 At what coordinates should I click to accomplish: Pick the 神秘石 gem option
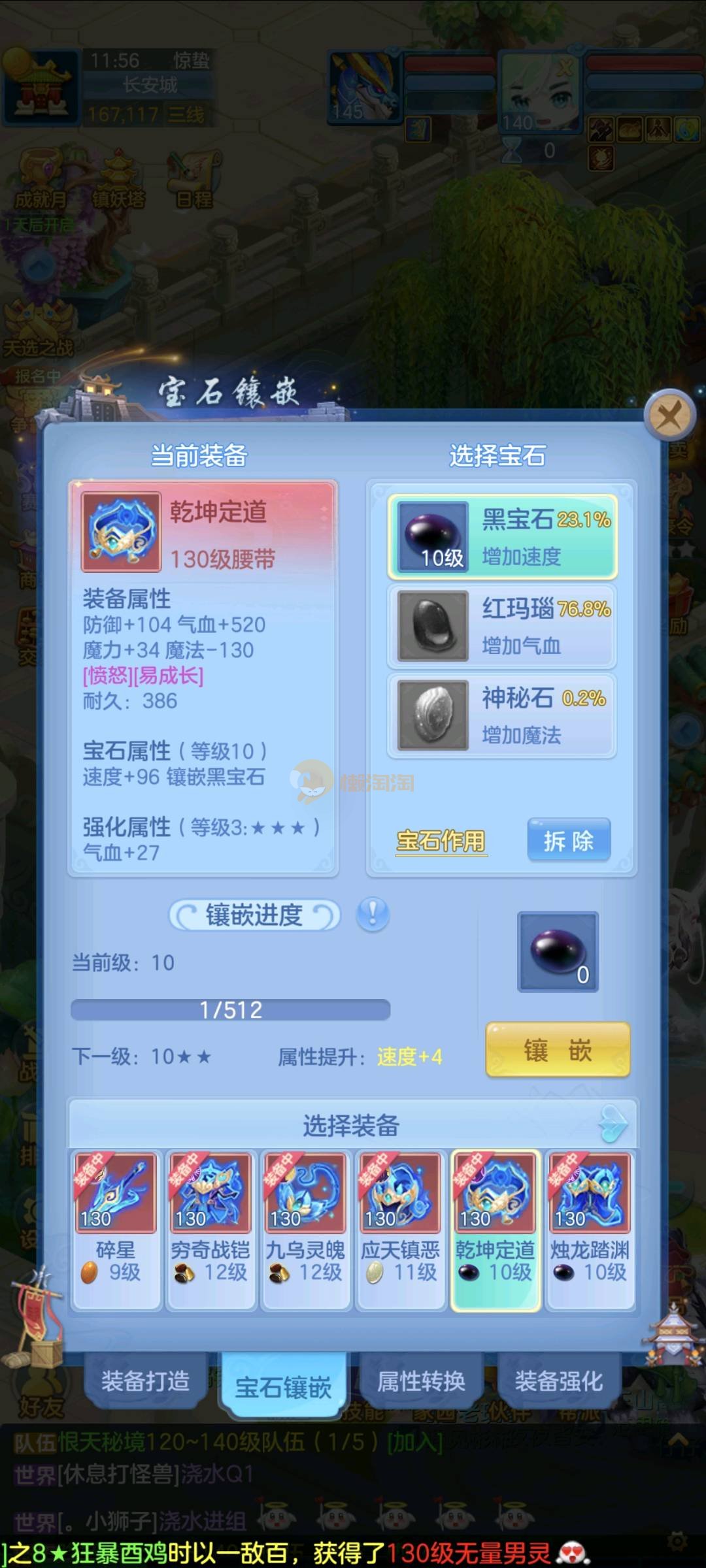(502, 715)
